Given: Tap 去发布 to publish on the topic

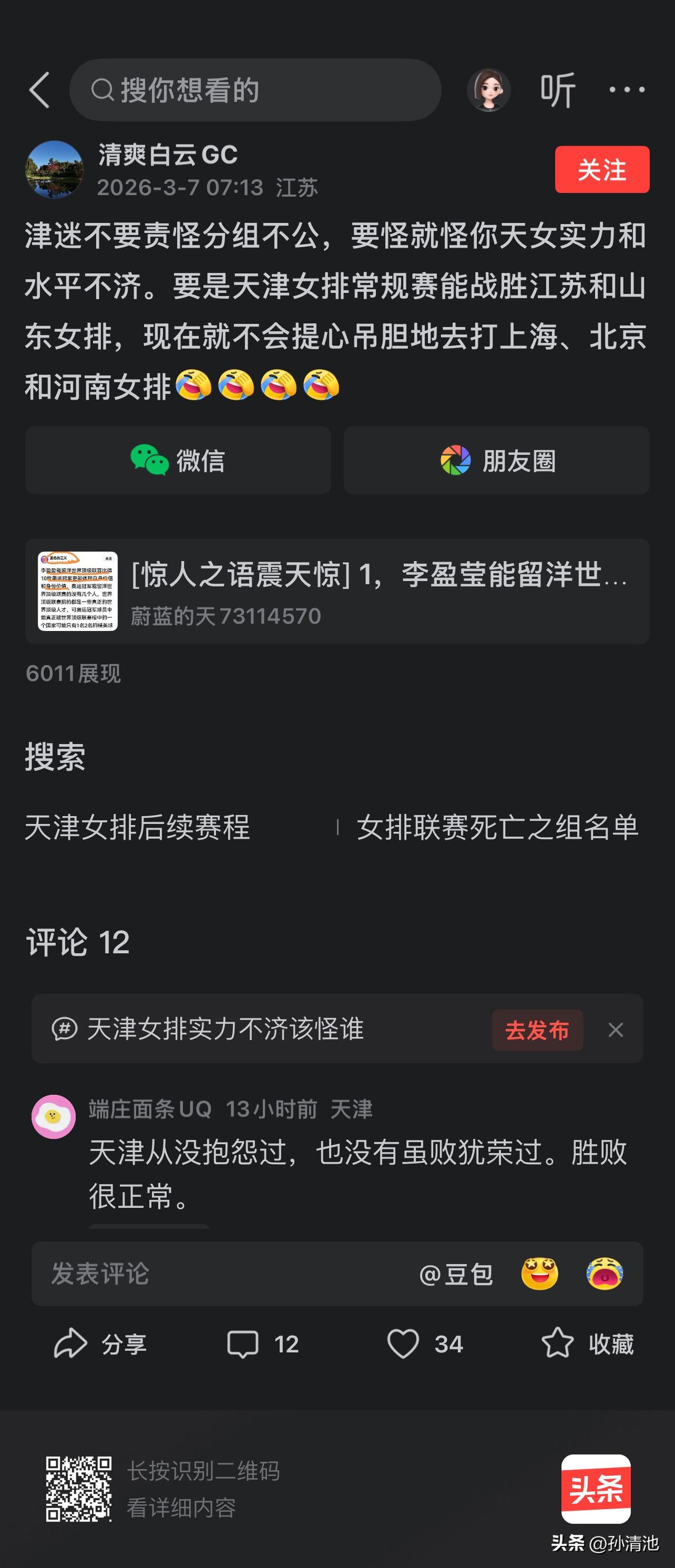Looking at the screenshot, I should 537,1030.
